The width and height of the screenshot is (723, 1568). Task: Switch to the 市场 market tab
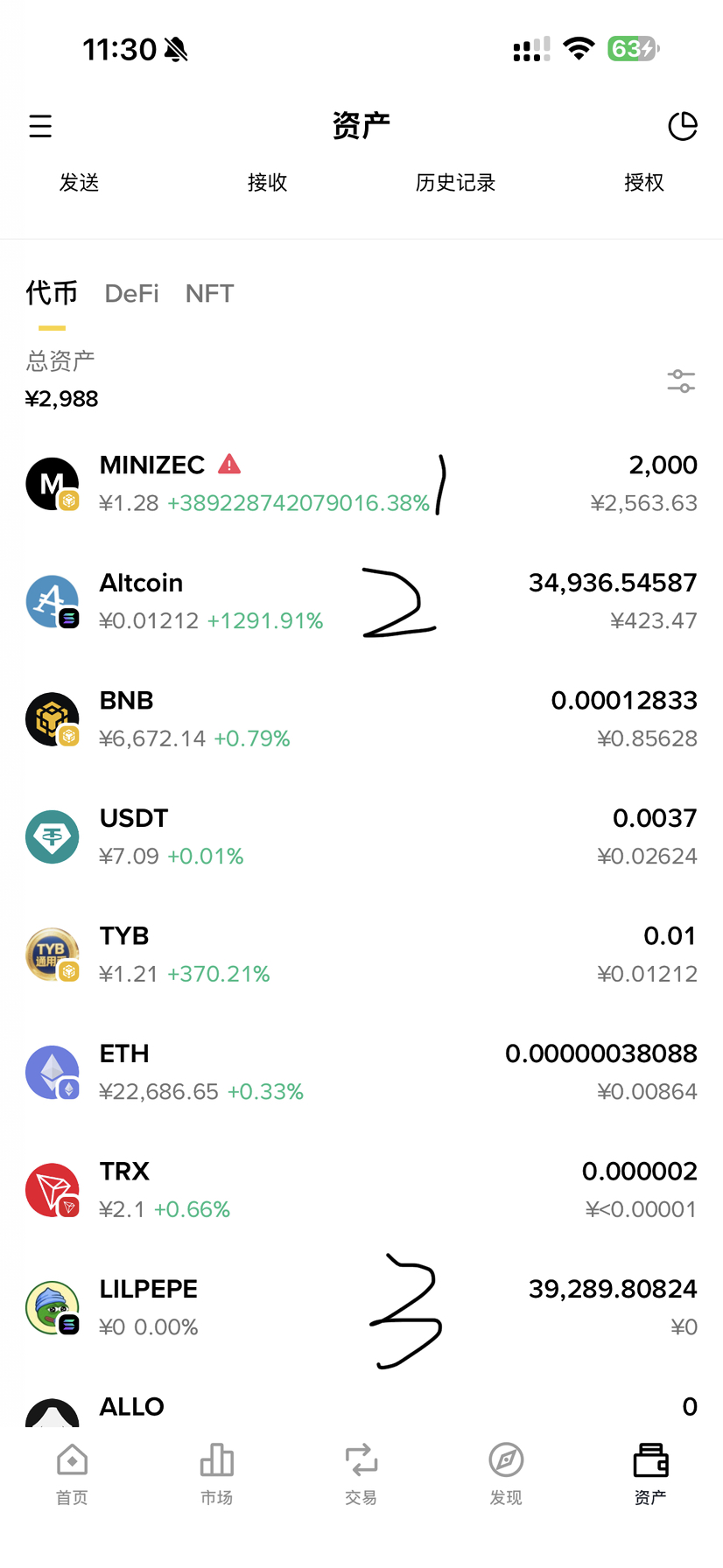(216, 1473)
